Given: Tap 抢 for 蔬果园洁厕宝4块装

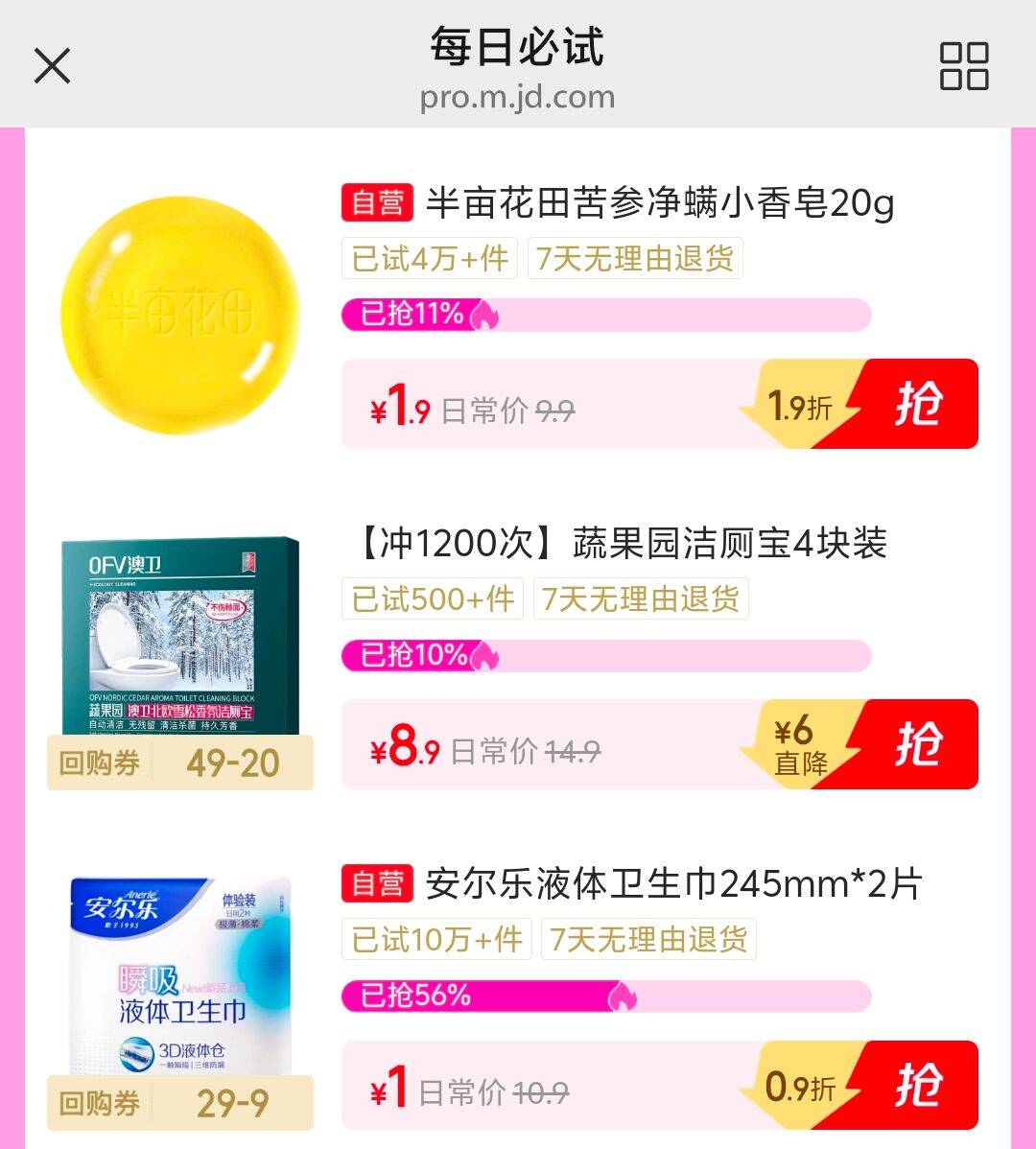Looking at the screenshot, I should coord(916,744).
